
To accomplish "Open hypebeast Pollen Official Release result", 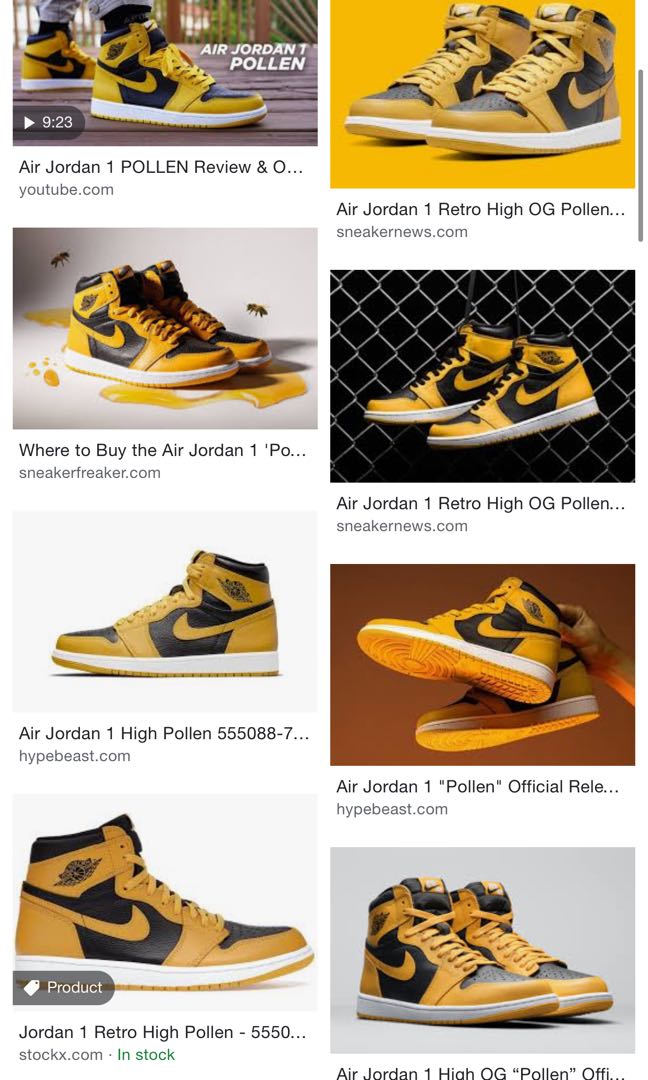I will pyautogui.click(x=482, y=665).
